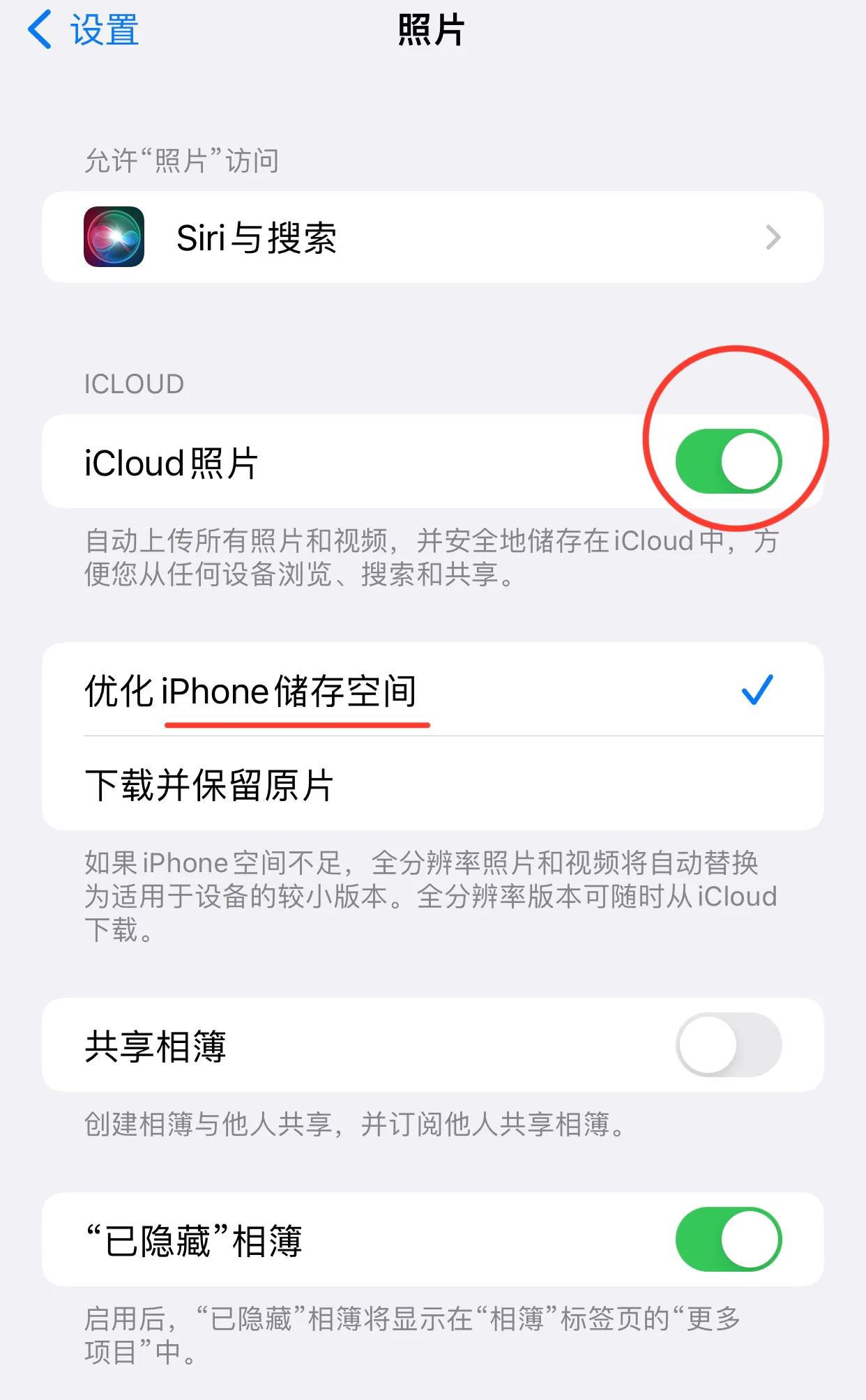866x1400 pixels.
Task: Choose 下载并保留原片 option
Action: [432, 784]
